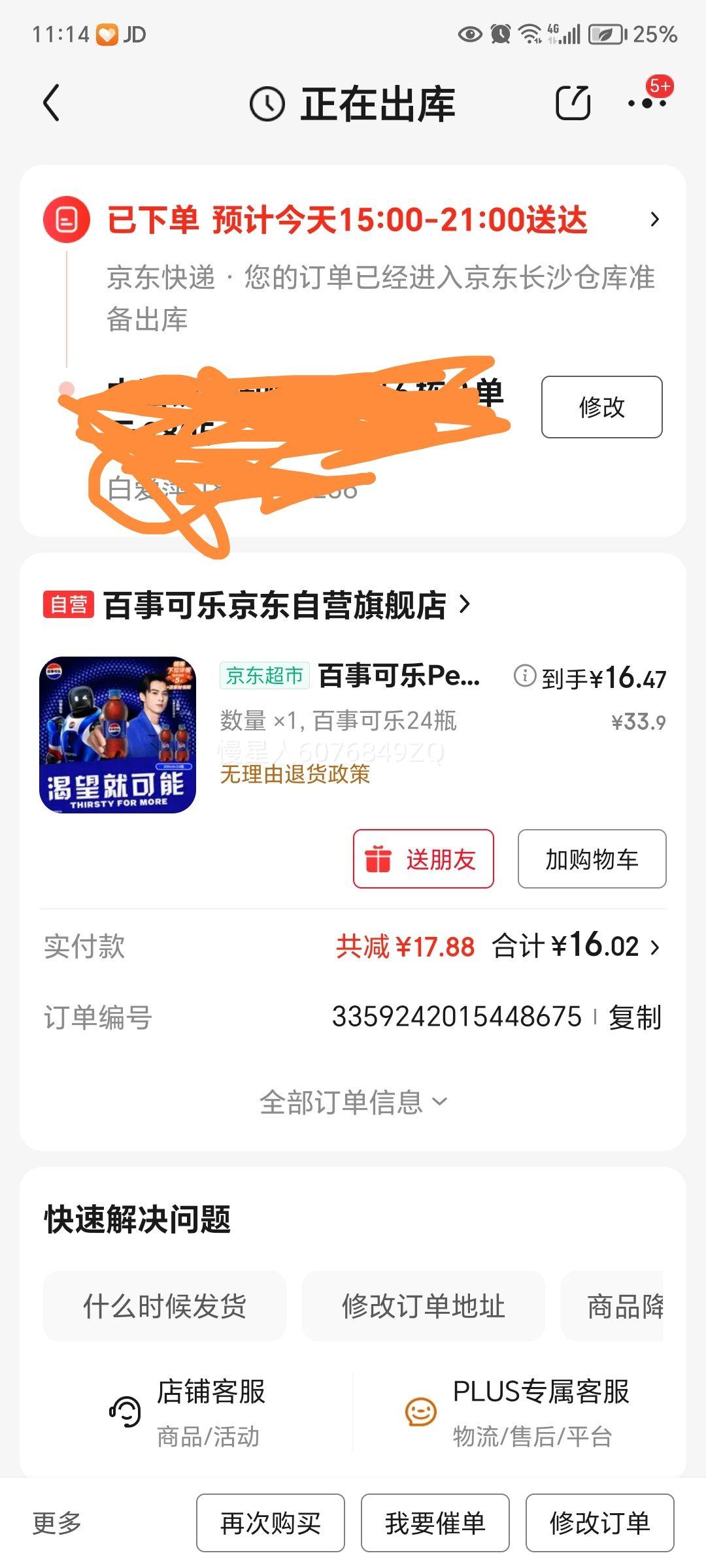The width and height of the screenshot is (706, 1568).
Task: Select the 修改订单地址 quick question
Action: point(424,1307)
